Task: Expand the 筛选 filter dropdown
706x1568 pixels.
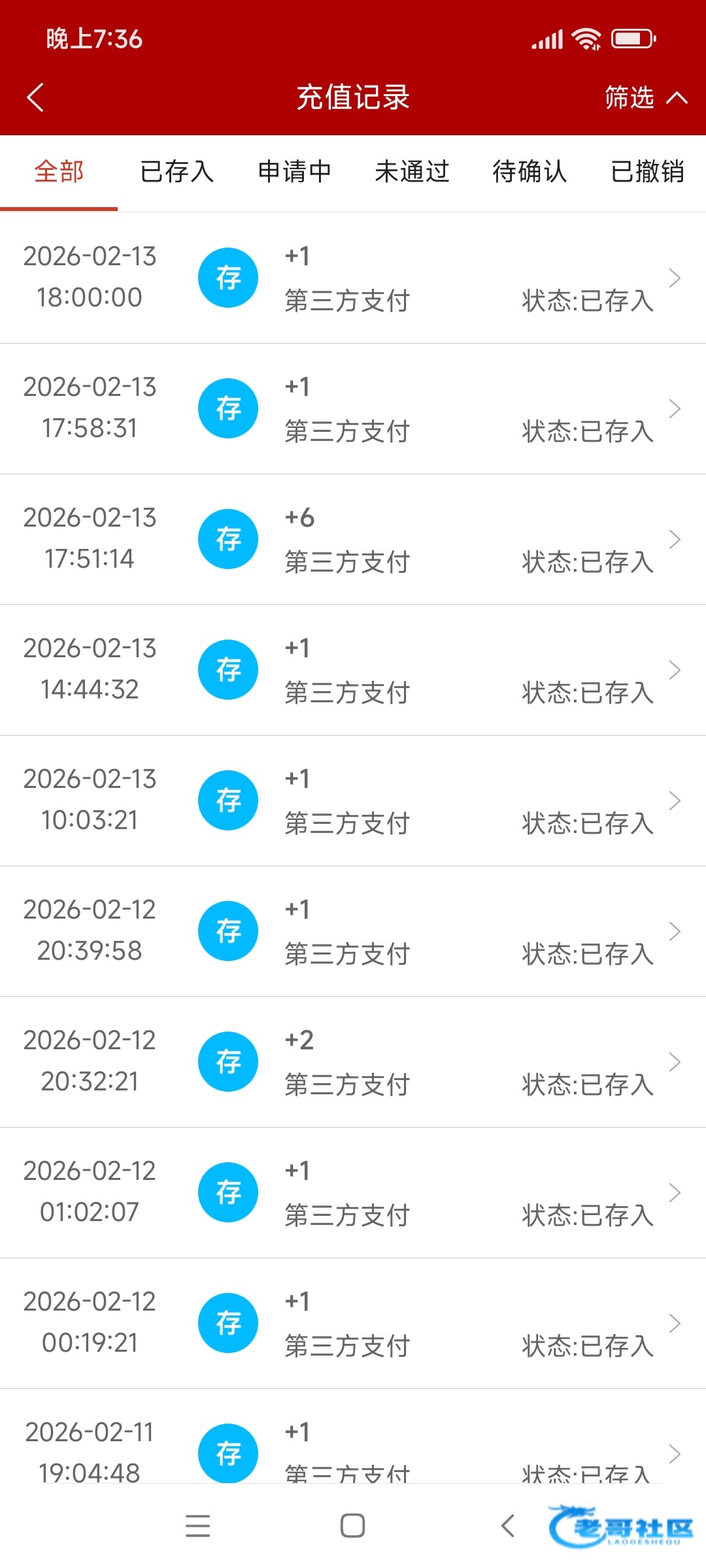Action: tap(645, 97)
